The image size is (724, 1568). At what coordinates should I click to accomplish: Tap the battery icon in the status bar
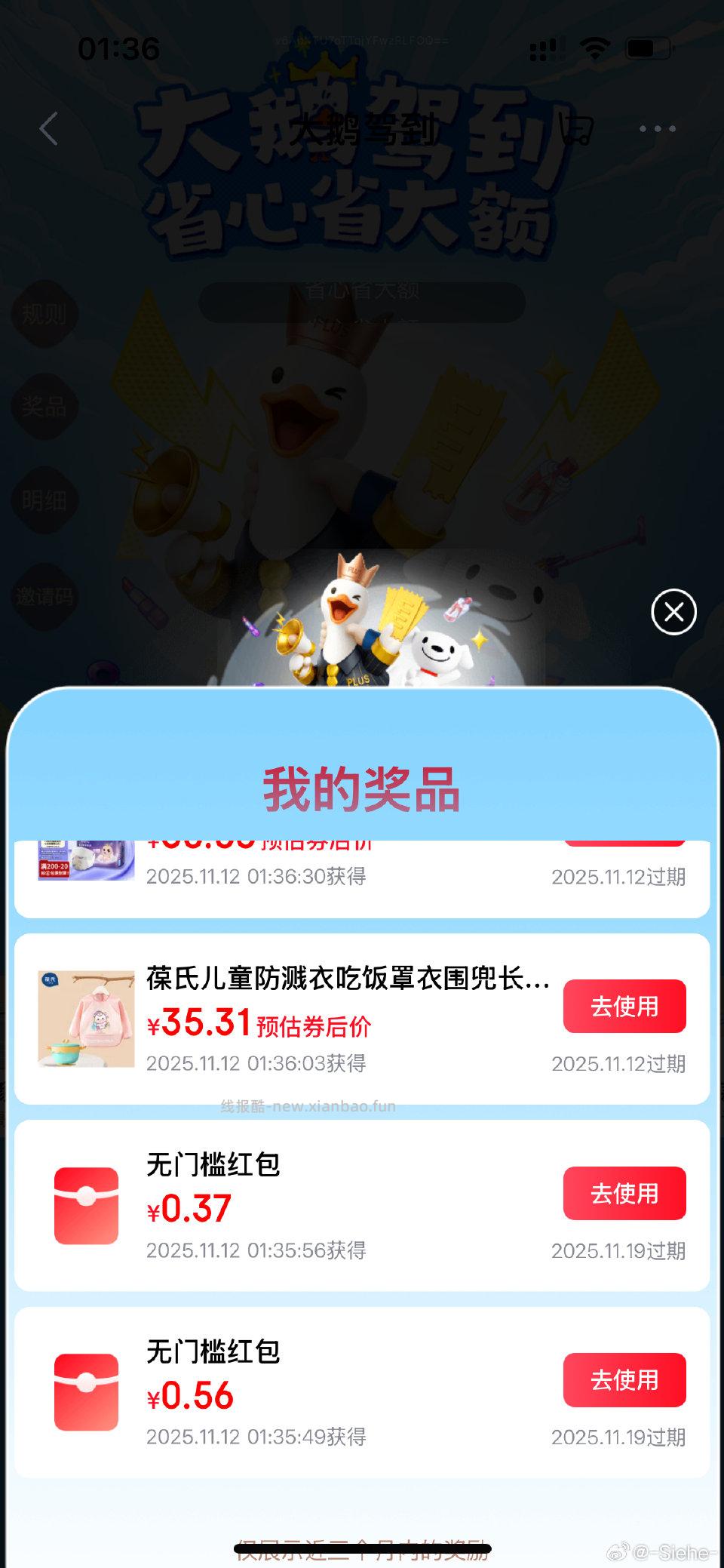(x=646, y=48)
